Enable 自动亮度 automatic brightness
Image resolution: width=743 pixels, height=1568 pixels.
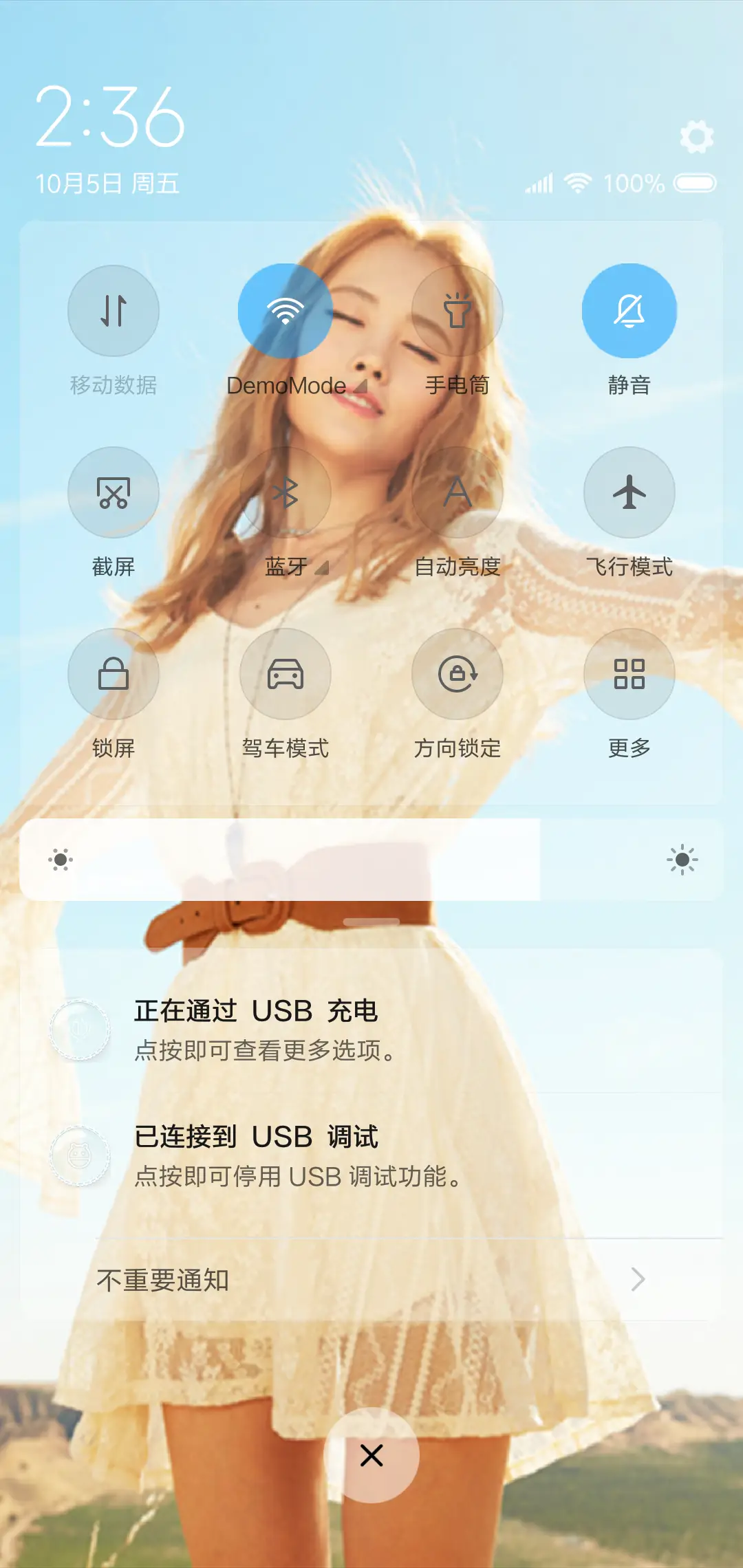[x=457, y=492]
